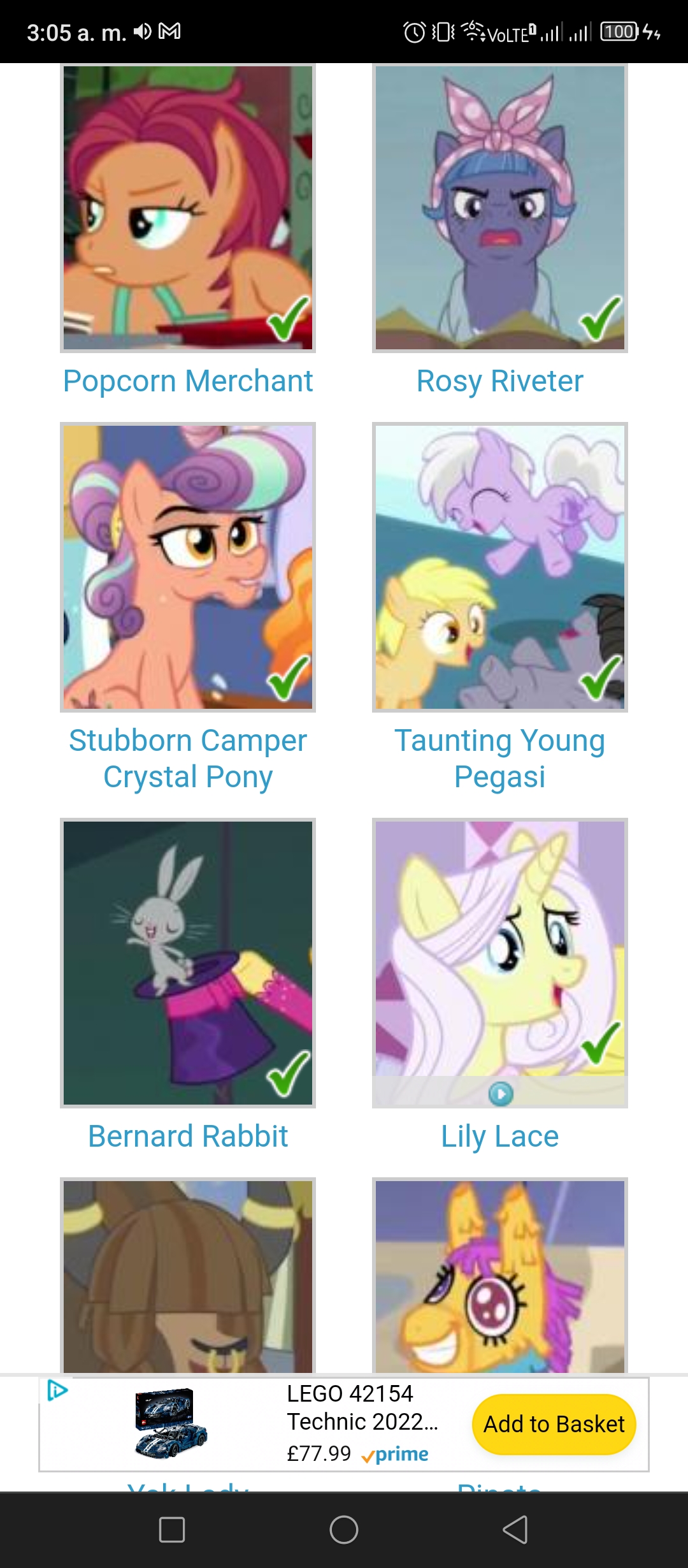The height and width of the screenshot is (1568, 688).
Task: Select the Bernard Rabbit picture tile
Action: [x=188, y=963]
